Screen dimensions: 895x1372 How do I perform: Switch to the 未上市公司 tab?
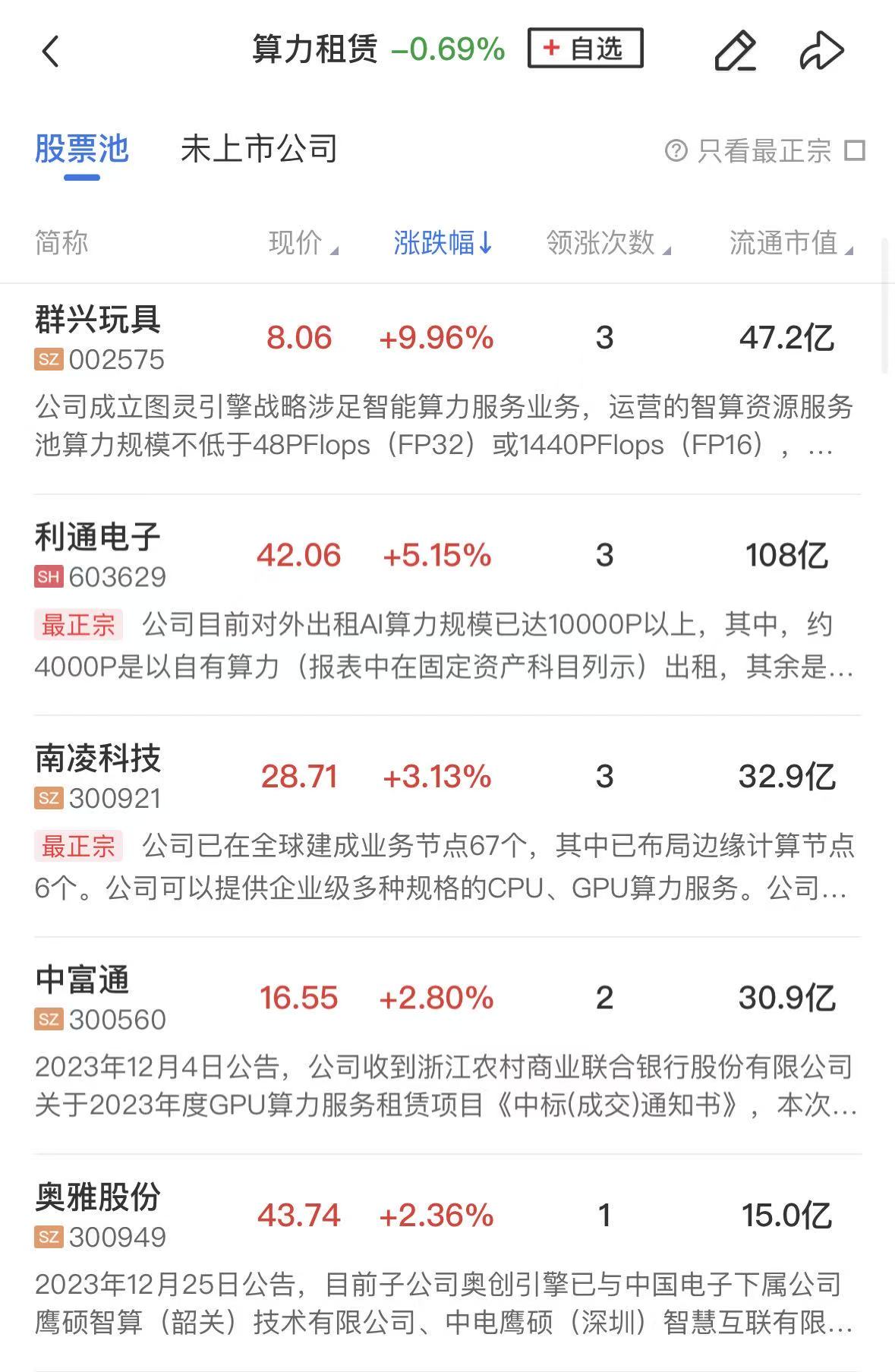(259, 150)
